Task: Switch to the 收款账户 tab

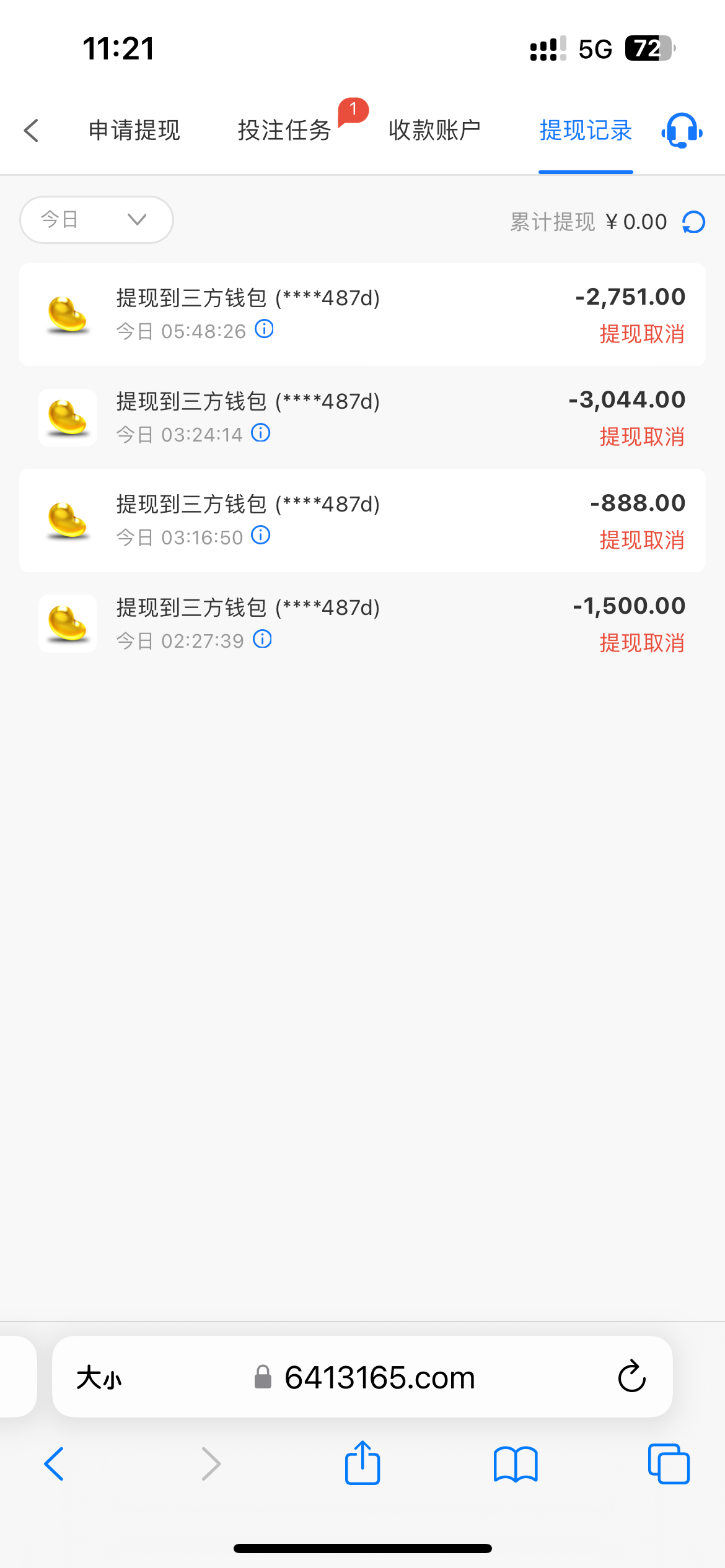Action: tap(434, 131)
